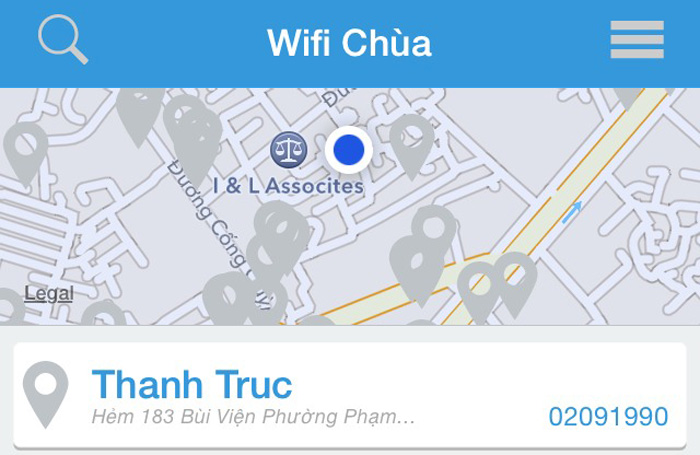
Task: Tap the I & L Associates map marker
Action: point(289,151)
